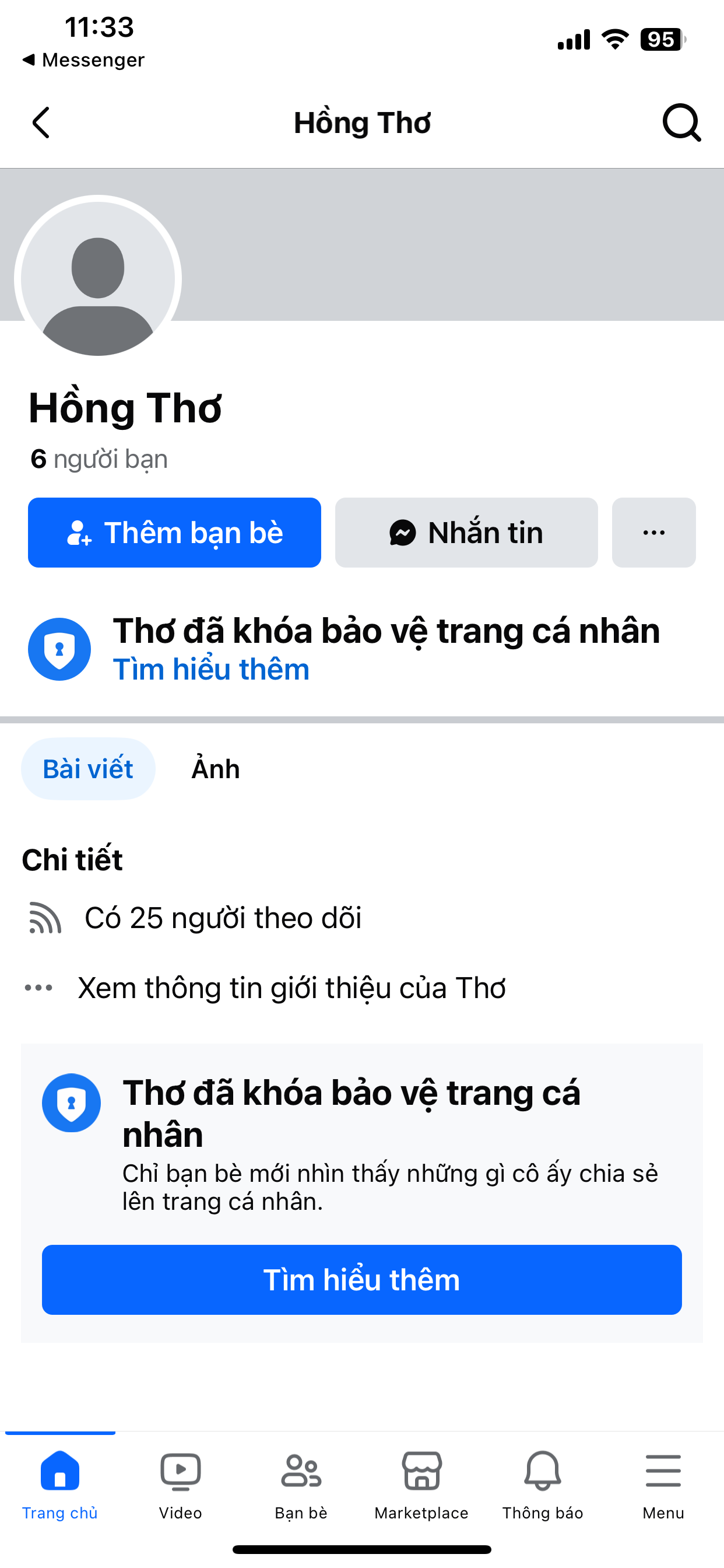Open the three-dot more options button
Viewport: 724px width, 1568px height.
(653, 533)
